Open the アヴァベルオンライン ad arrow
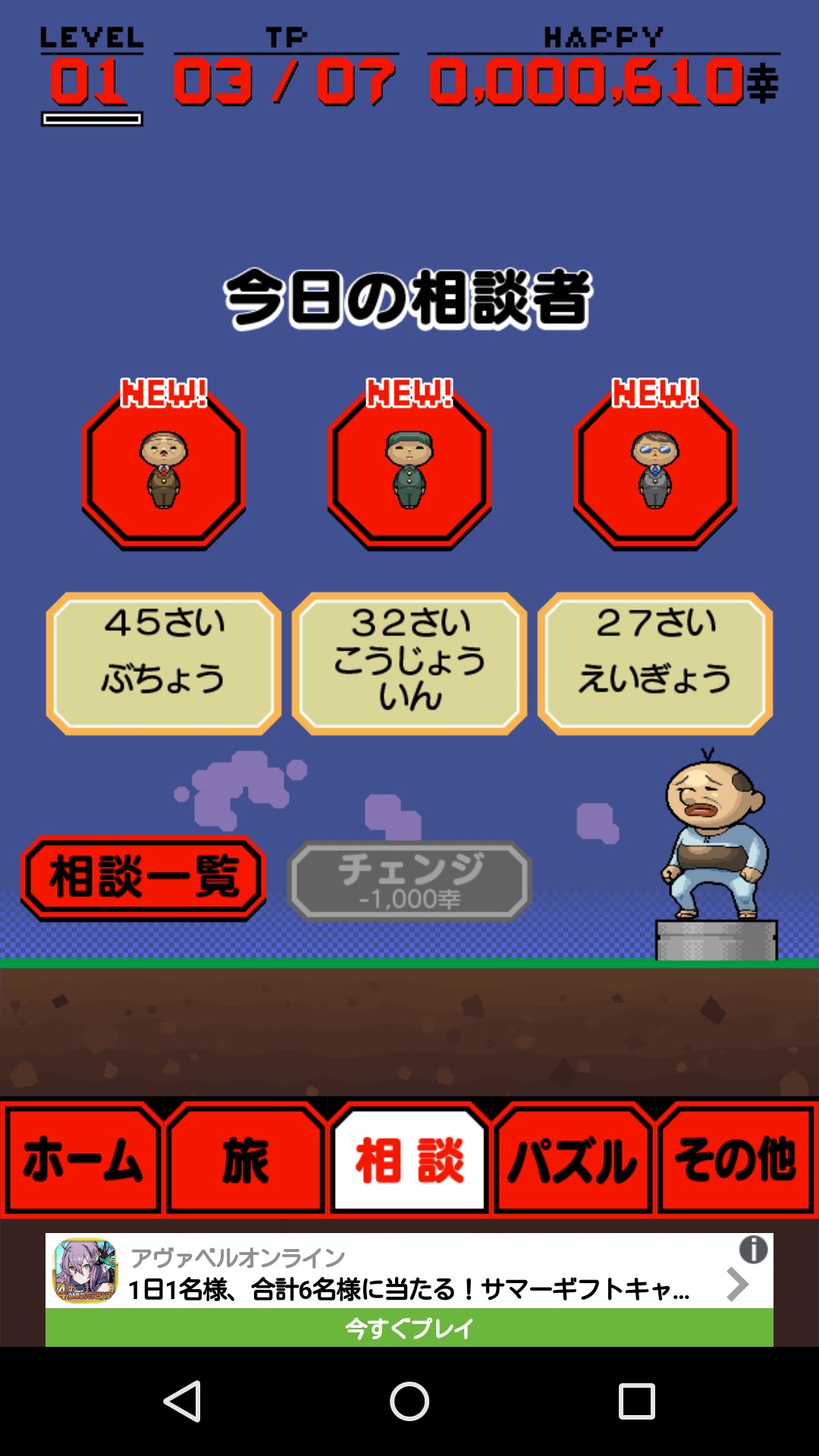The width and height of the screenshot is (819, 1456). [x=736, y=1285]
